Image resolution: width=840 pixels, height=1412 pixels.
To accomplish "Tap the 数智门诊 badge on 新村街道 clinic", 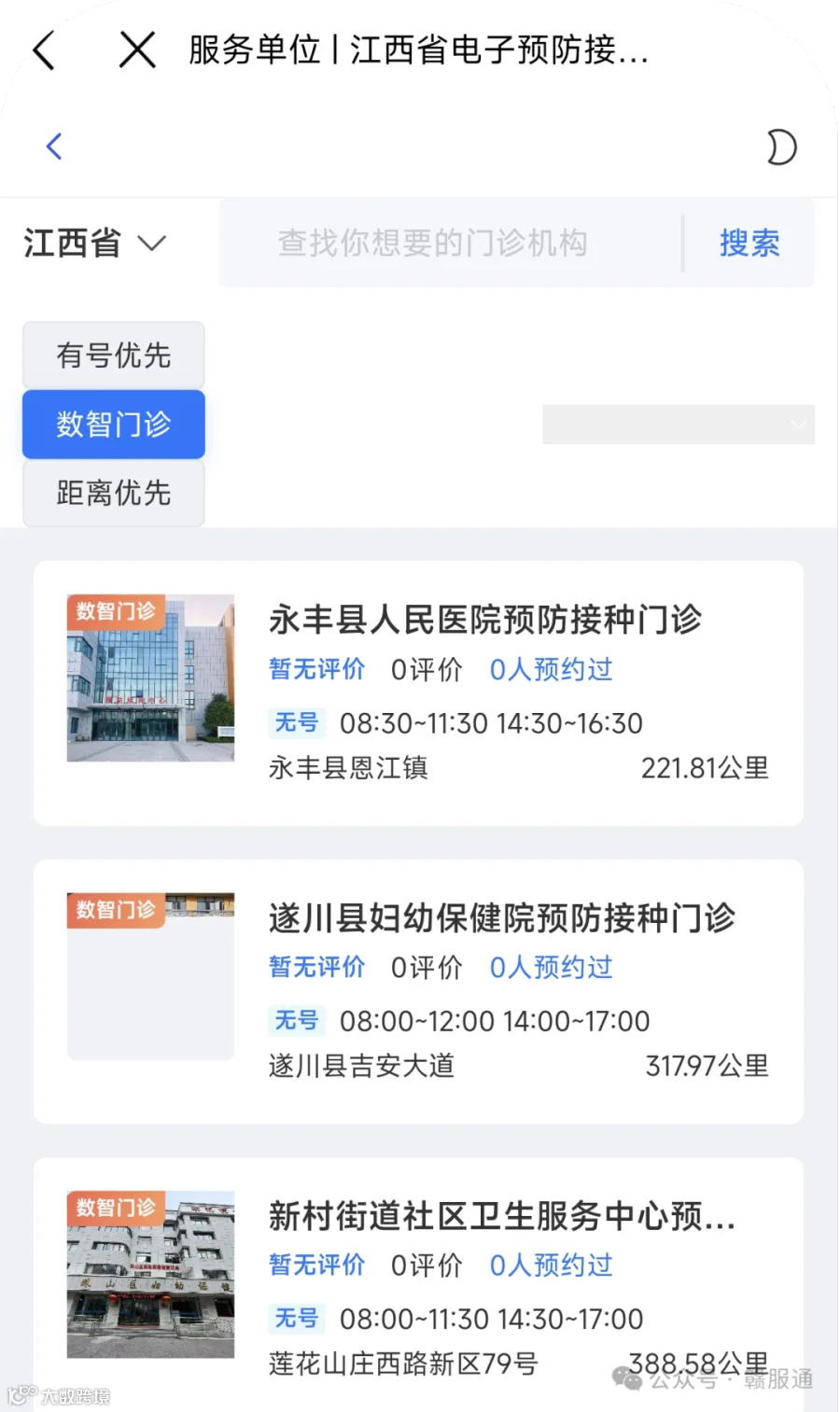I will [x=116, y=1208].
